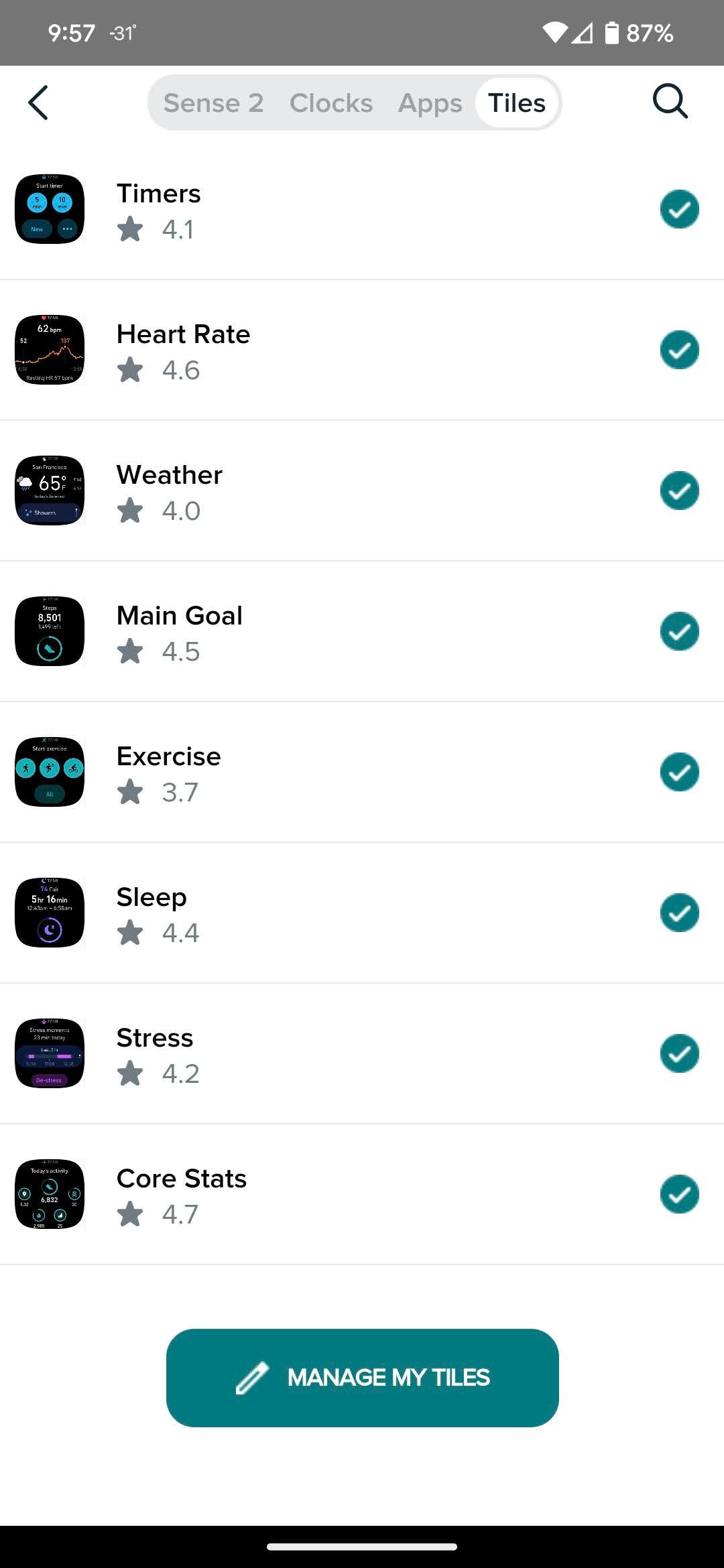Select the Sense 2 tab

[212, 103]
